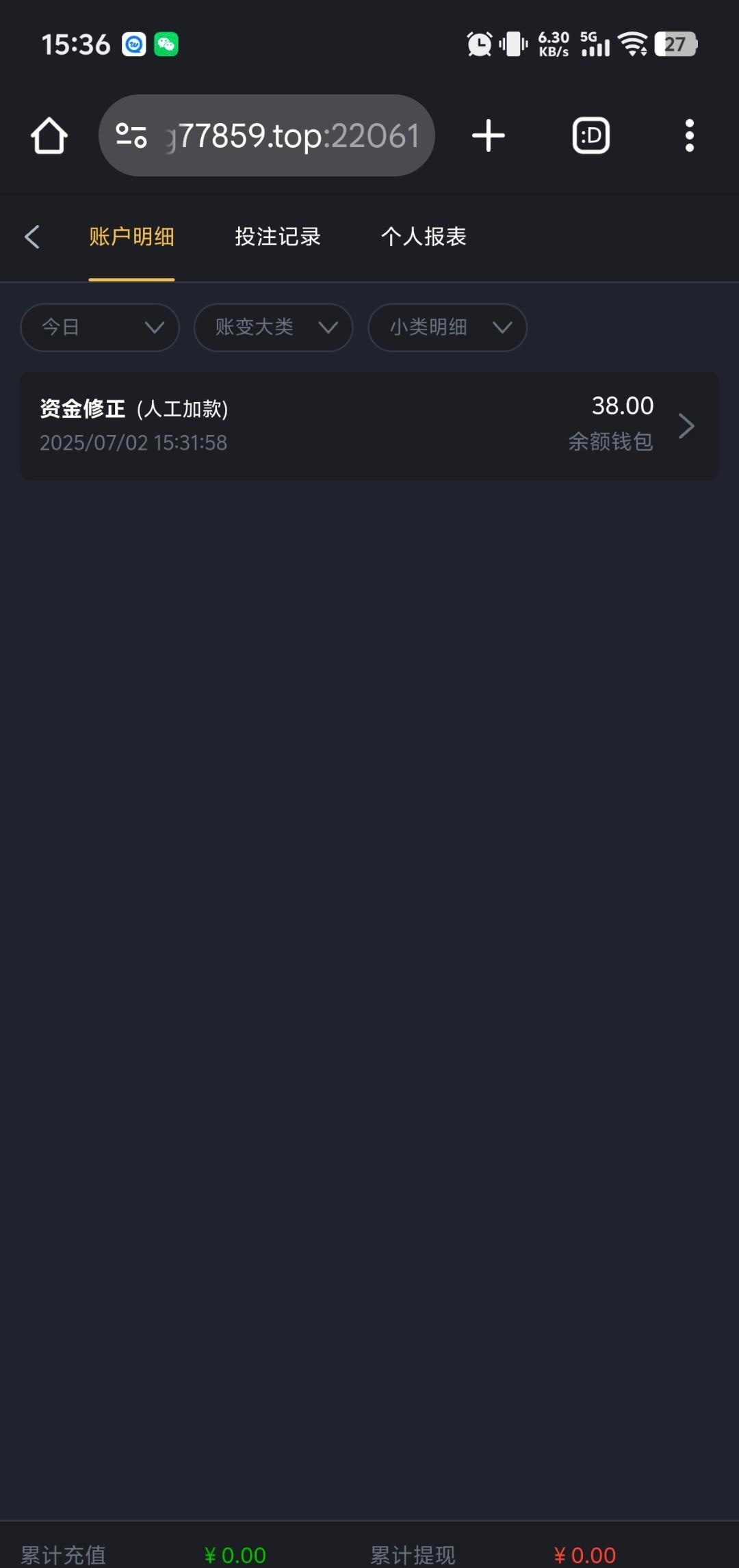Viewport: 739px width, 1568px height.
Task: Click the chevron on the 资金修正 record
Action: (x=687, y=425)
